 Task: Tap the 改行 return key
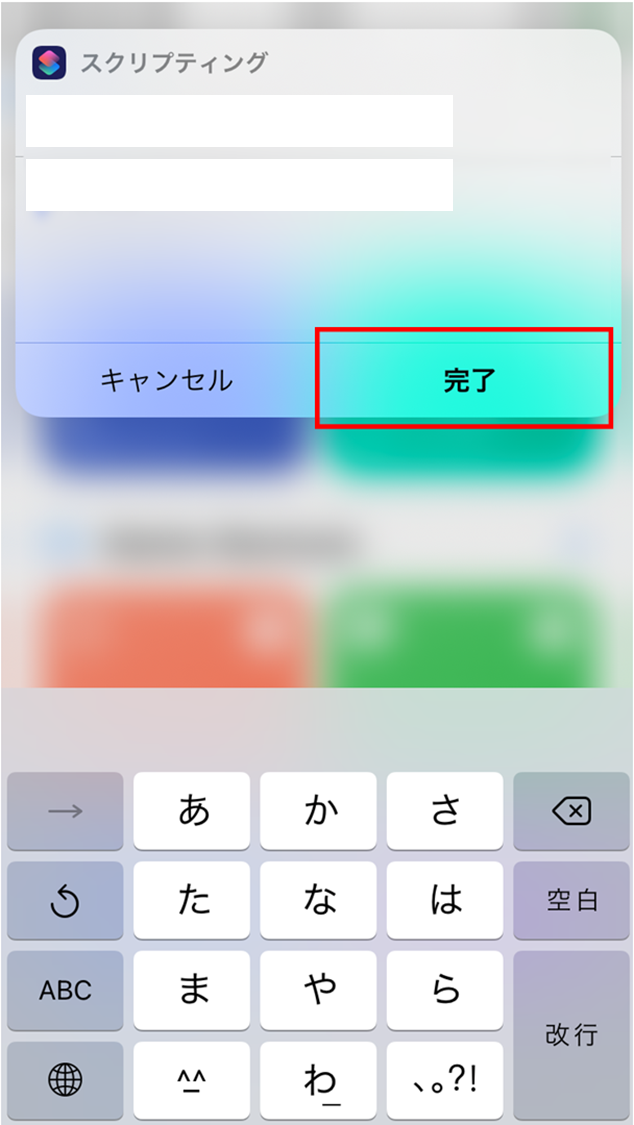pos(571,1034)
